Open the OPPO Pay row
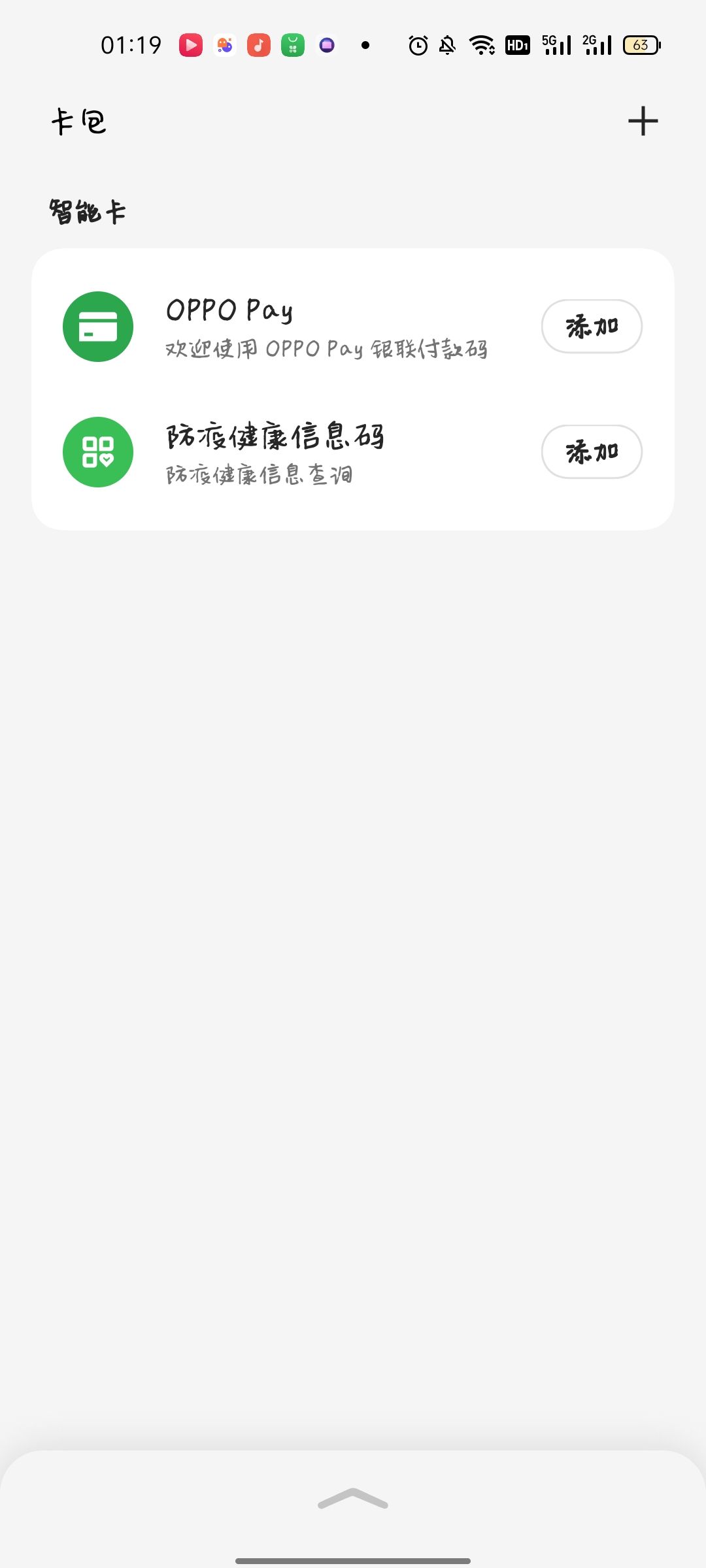The image size is (706, 1568). (x=326, y=327)
